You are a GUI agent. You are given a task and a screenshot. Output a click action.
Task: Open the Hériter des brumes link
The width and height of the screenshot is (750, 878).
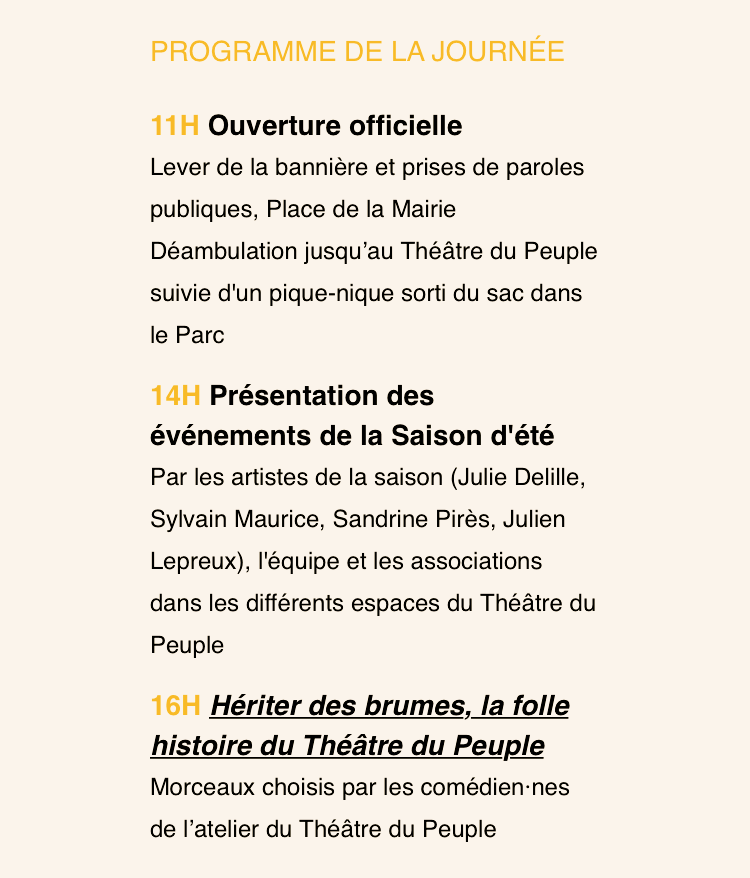[x=389, y=707]
